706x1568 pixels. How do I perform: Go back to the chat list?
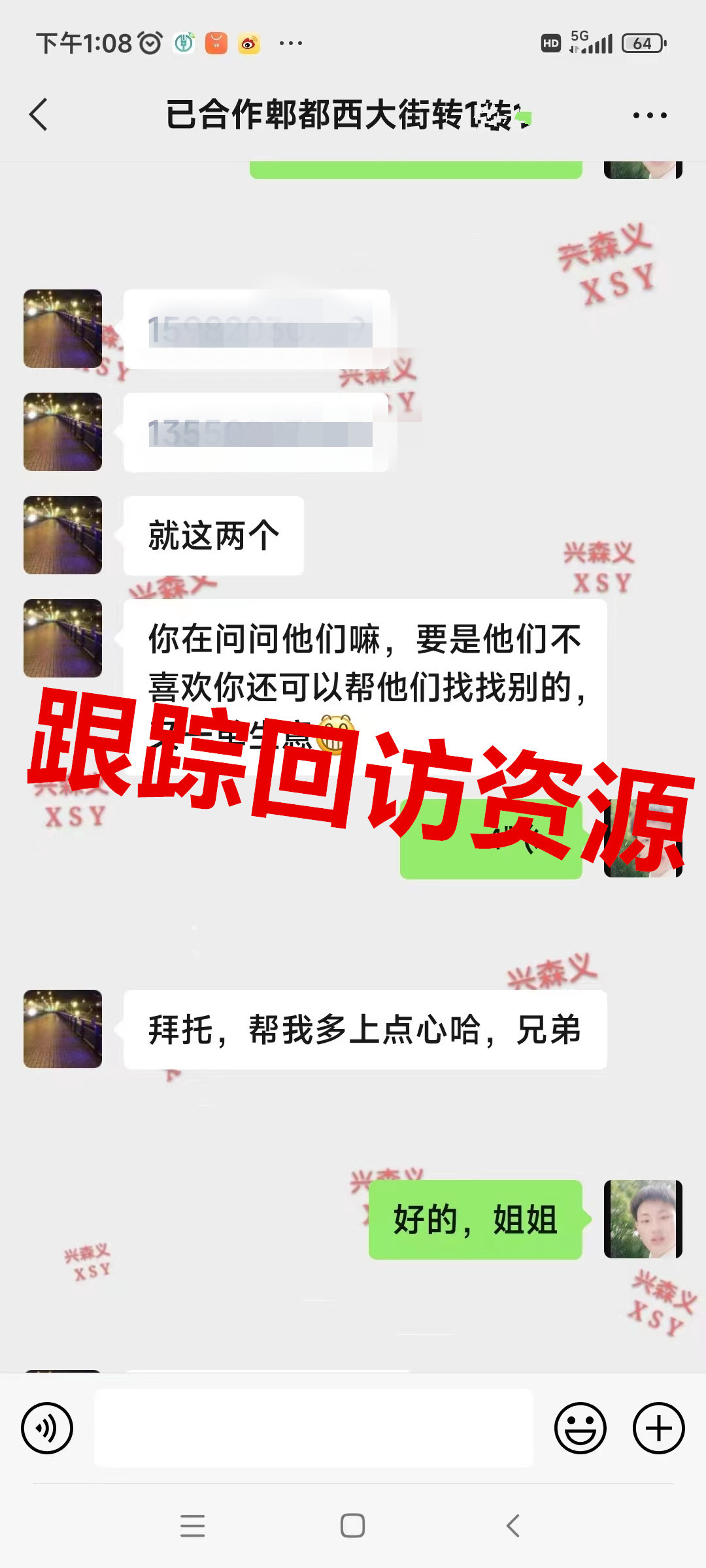click(x=39, y=115)
